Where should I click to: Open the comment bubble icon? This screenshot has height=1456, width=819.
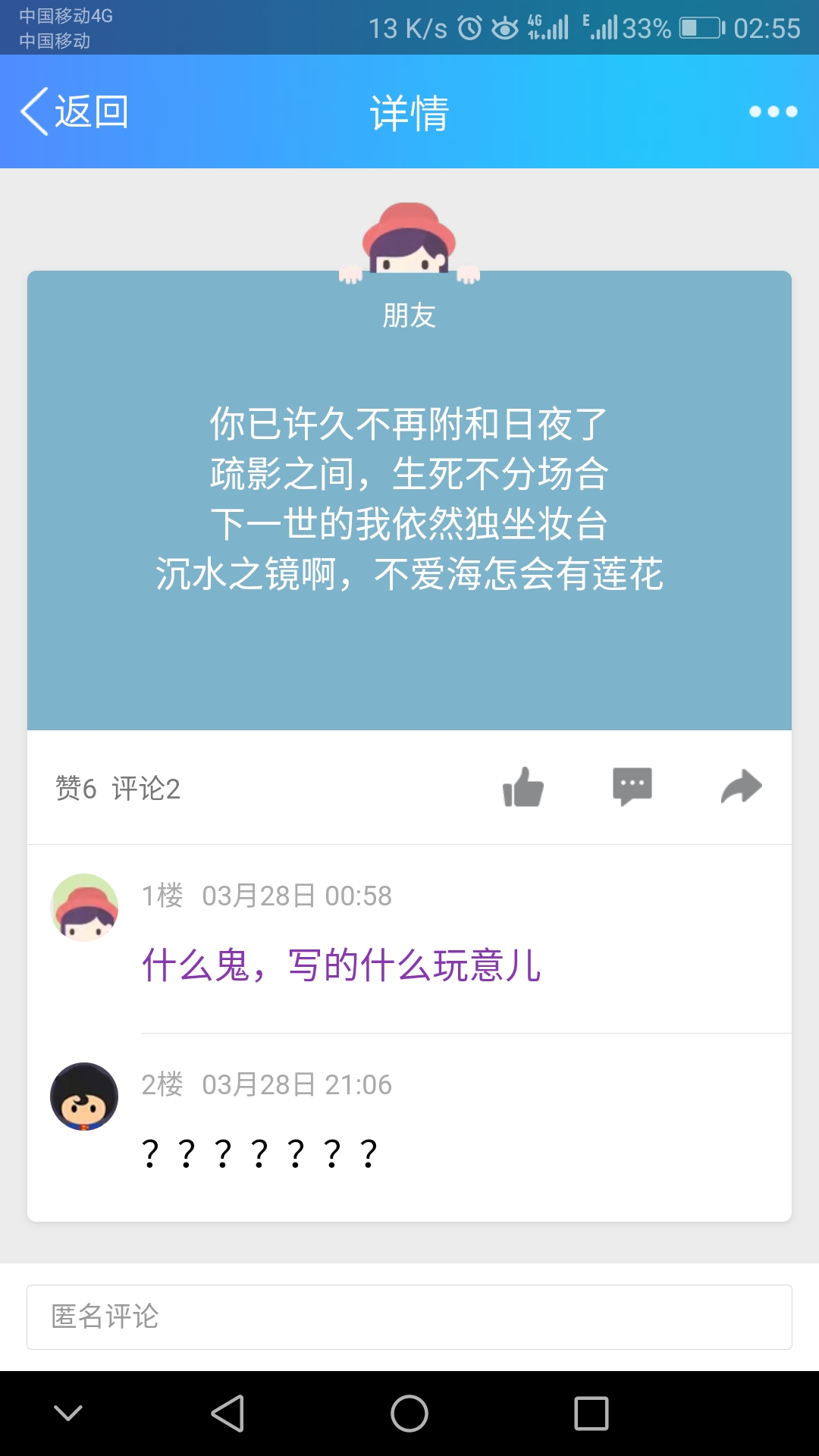[632, 787]
